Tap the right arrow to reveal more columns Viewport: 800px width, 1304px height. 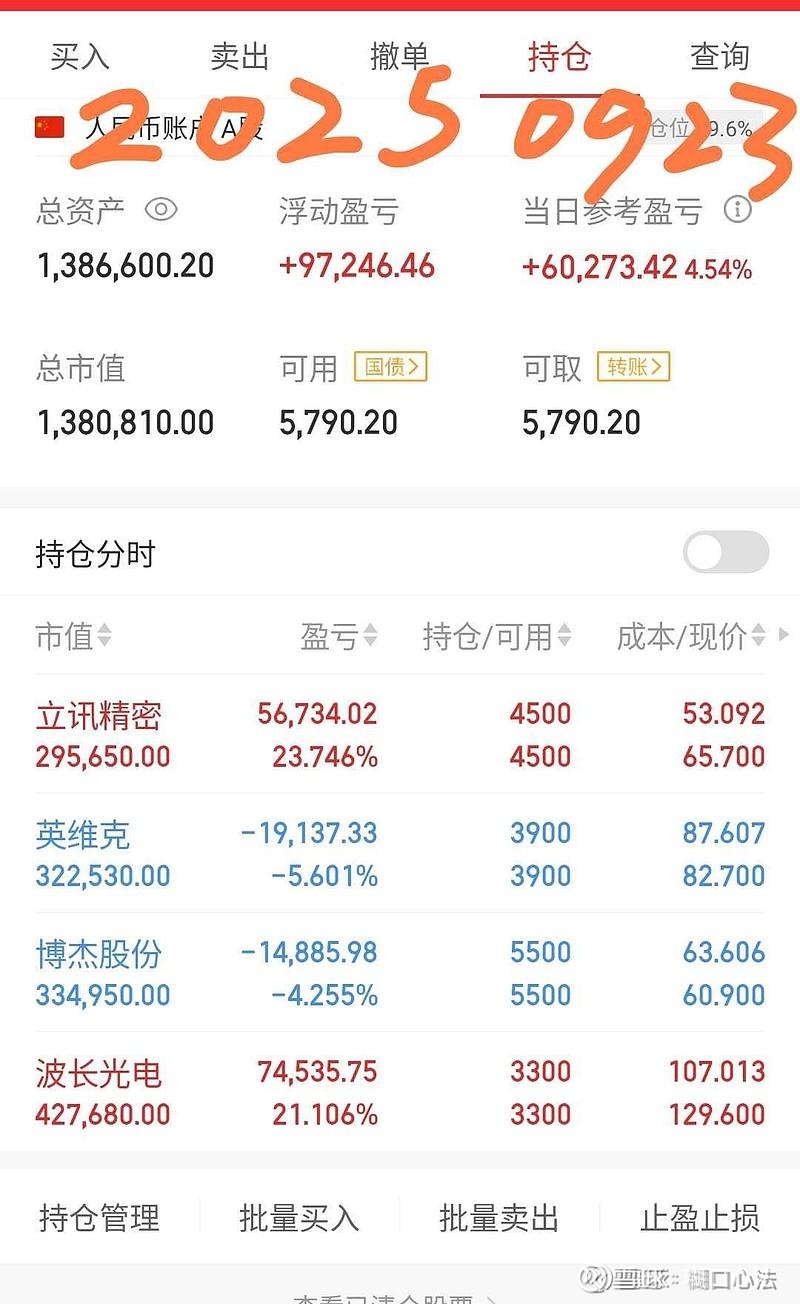784,635
